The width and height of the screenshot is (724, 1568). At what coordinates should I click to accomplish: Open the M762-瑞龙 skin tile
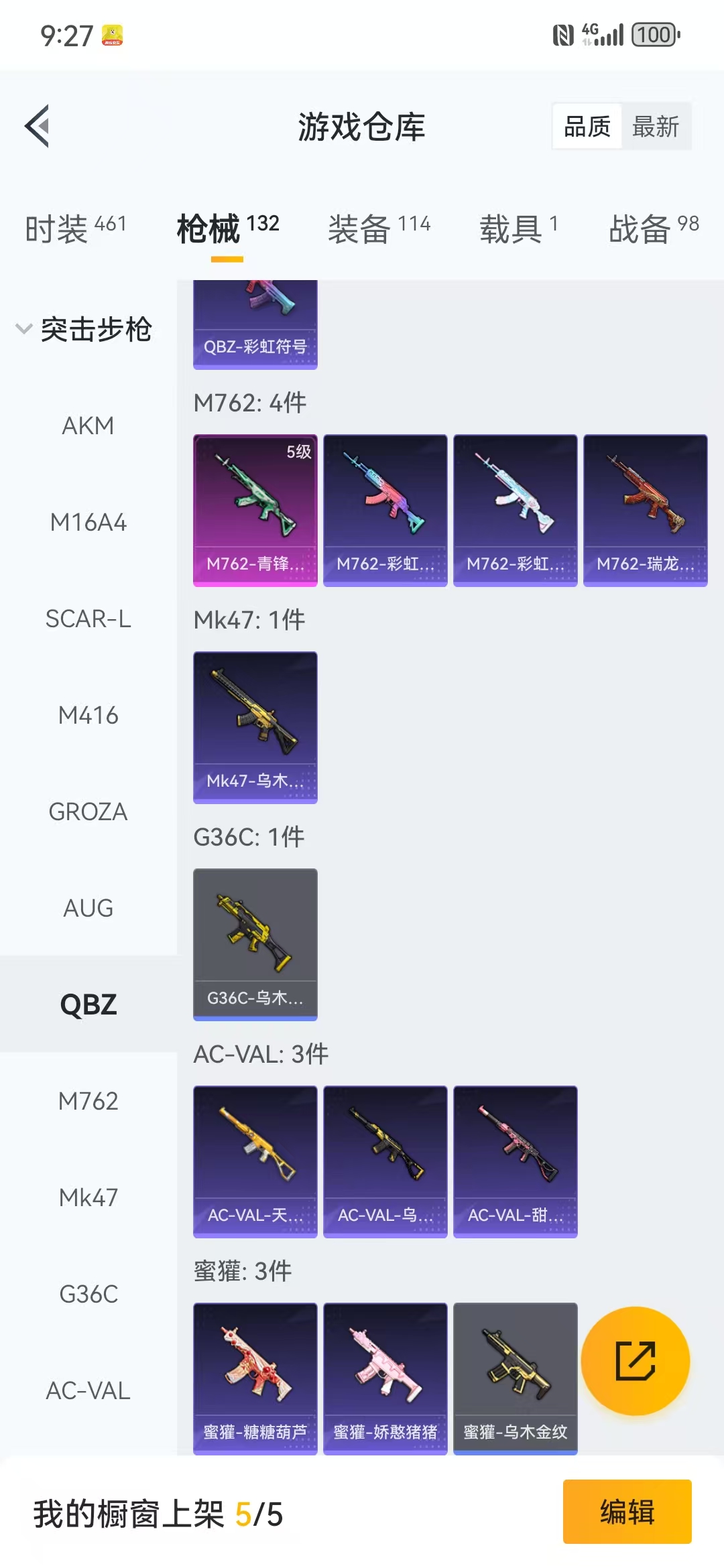(x=645, y=510)
